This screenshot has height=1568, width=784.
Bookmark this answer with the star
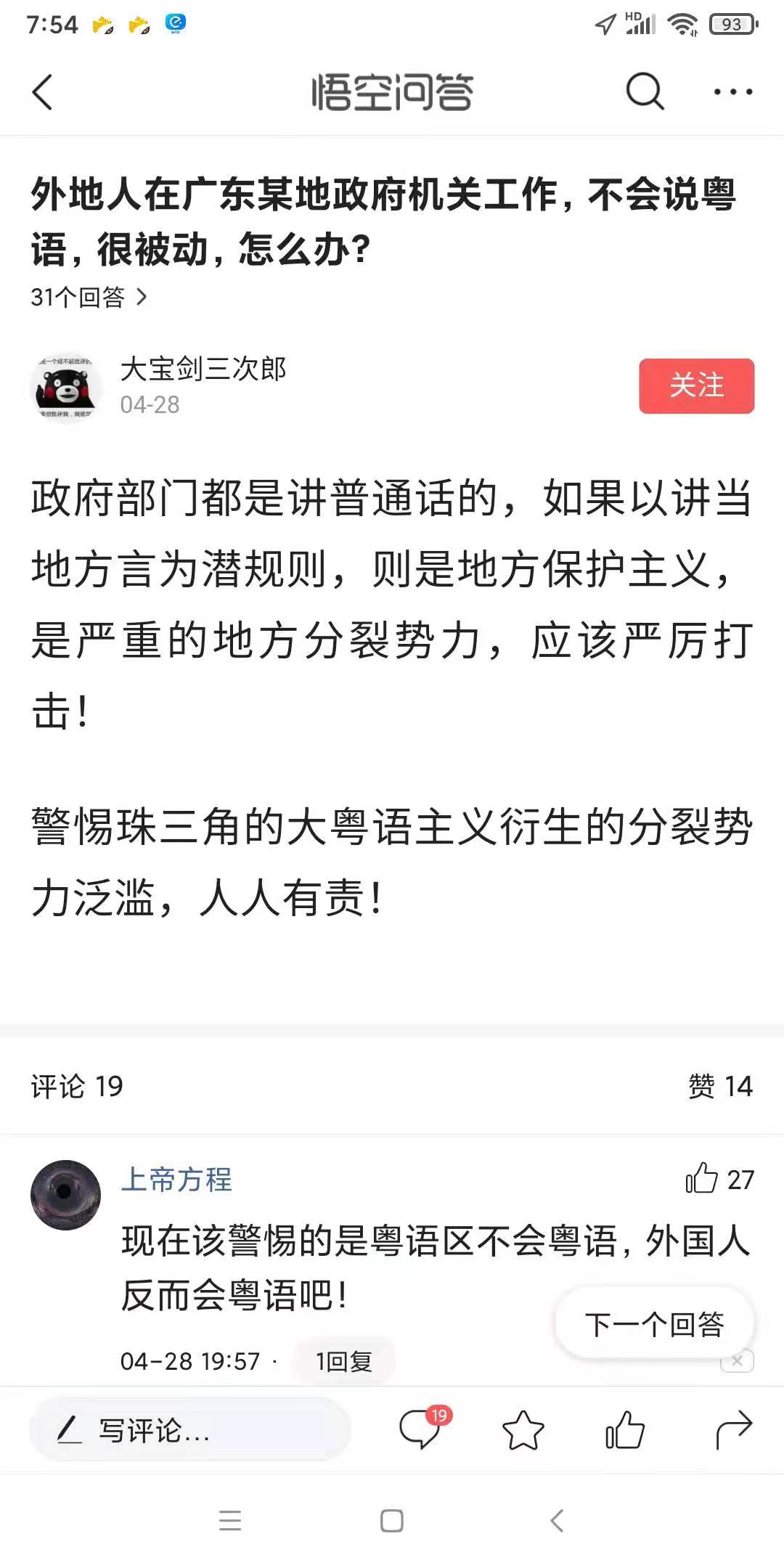coord(523,1431)
